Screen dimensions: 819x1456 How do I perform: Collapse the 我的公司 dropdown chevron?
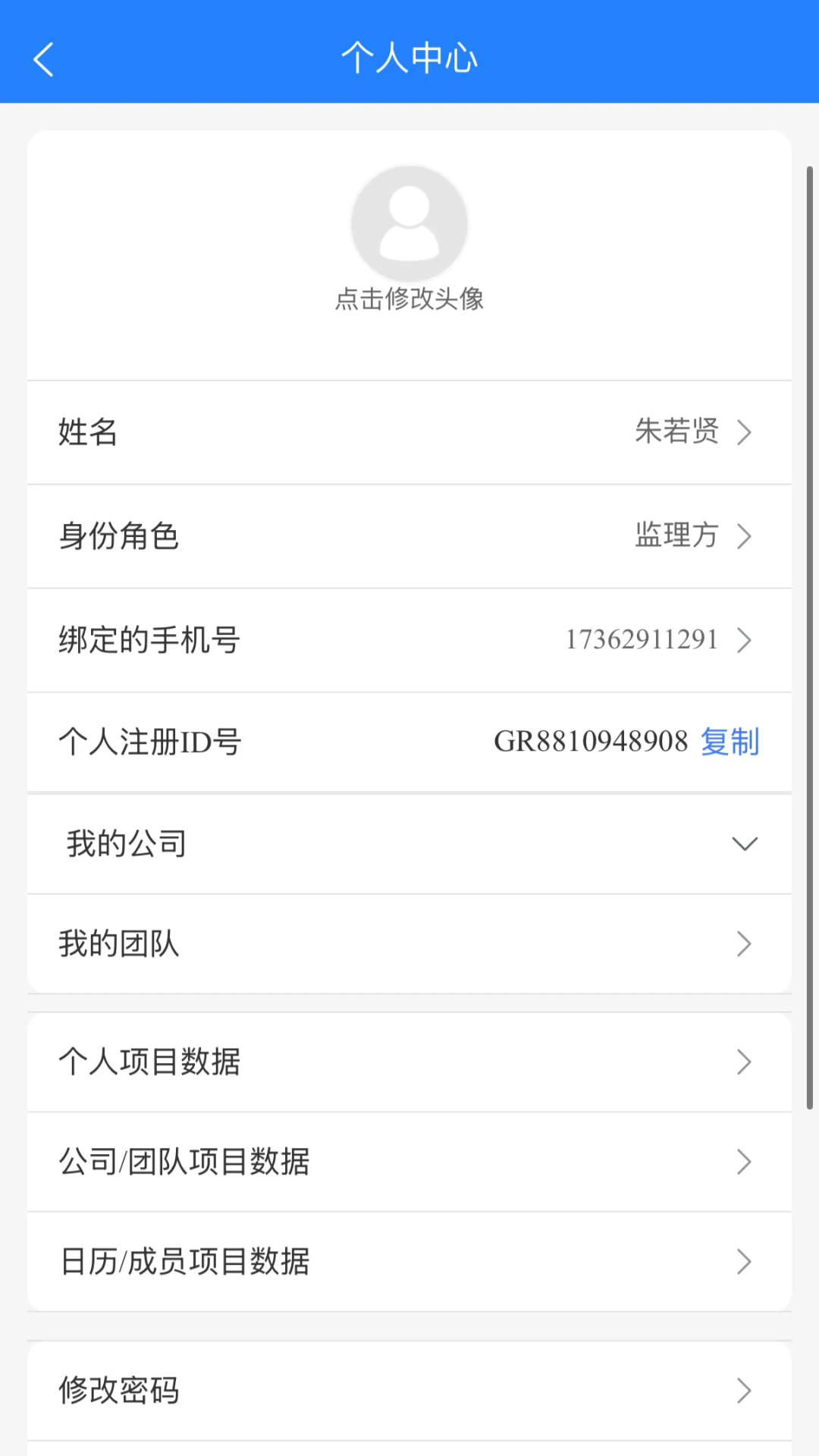745,844
